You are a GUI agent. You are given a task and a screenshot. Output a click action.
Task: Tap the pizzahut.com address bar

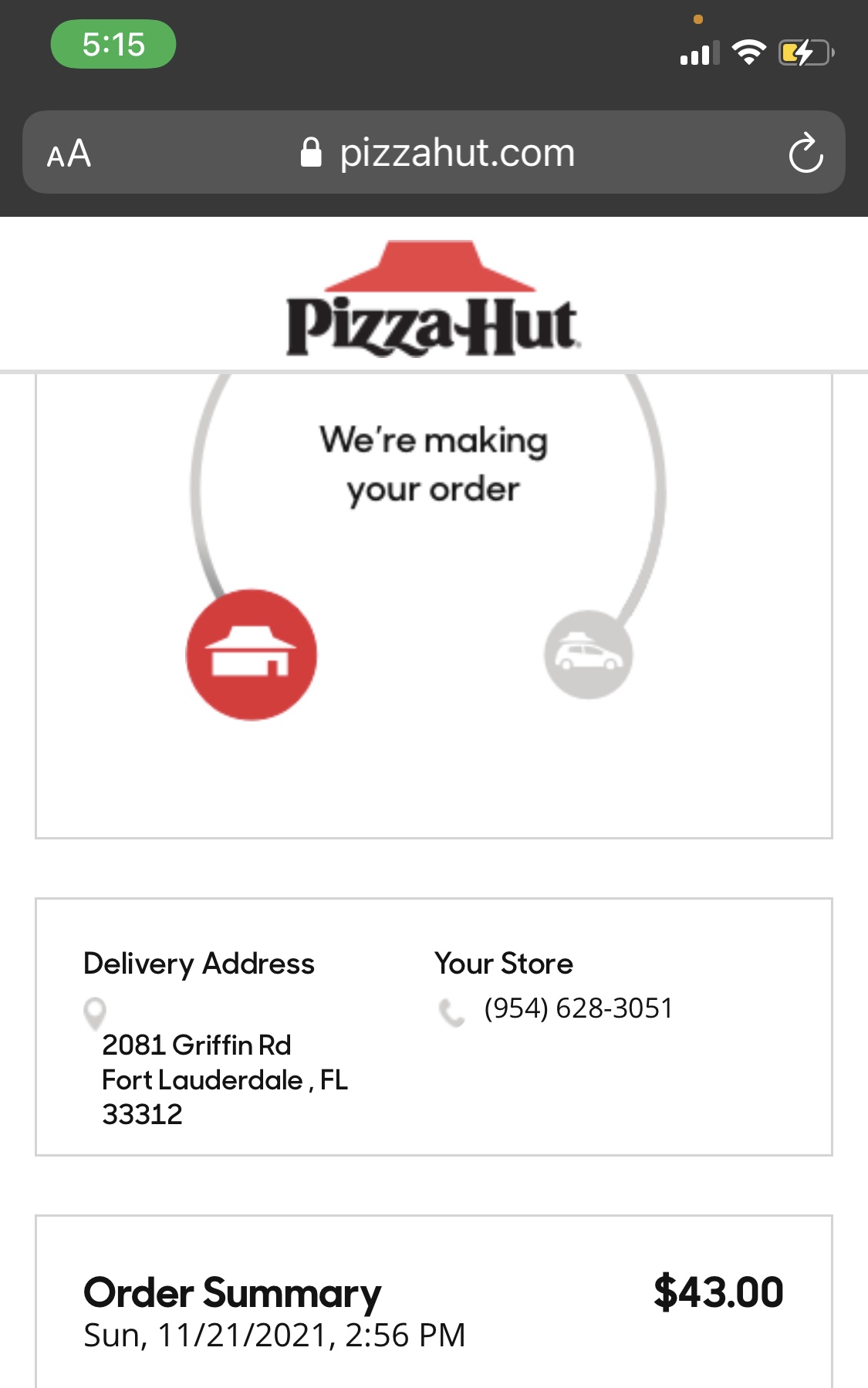437,153
